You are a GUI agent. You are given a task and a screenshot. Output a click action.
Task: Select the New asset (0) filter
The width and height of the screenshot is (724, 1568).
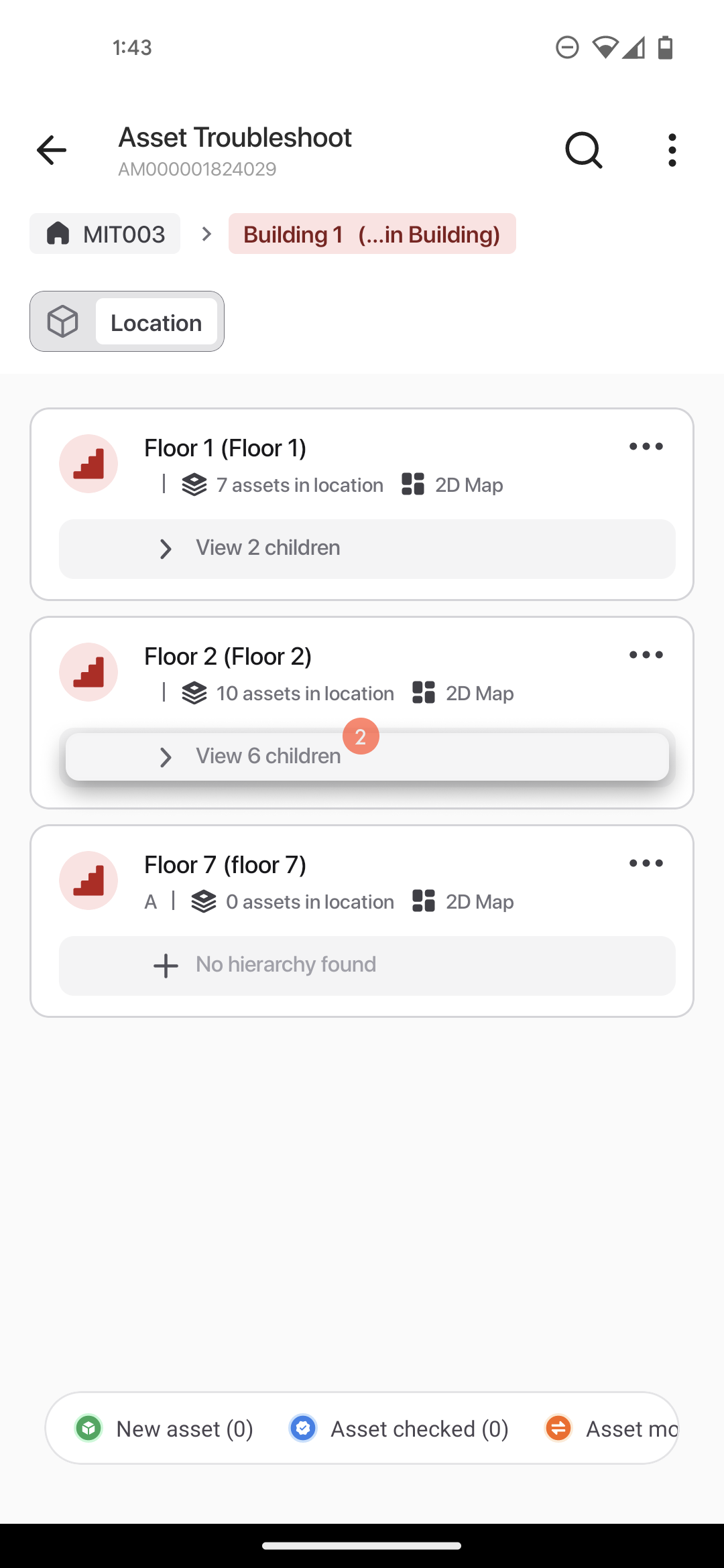164,1428
